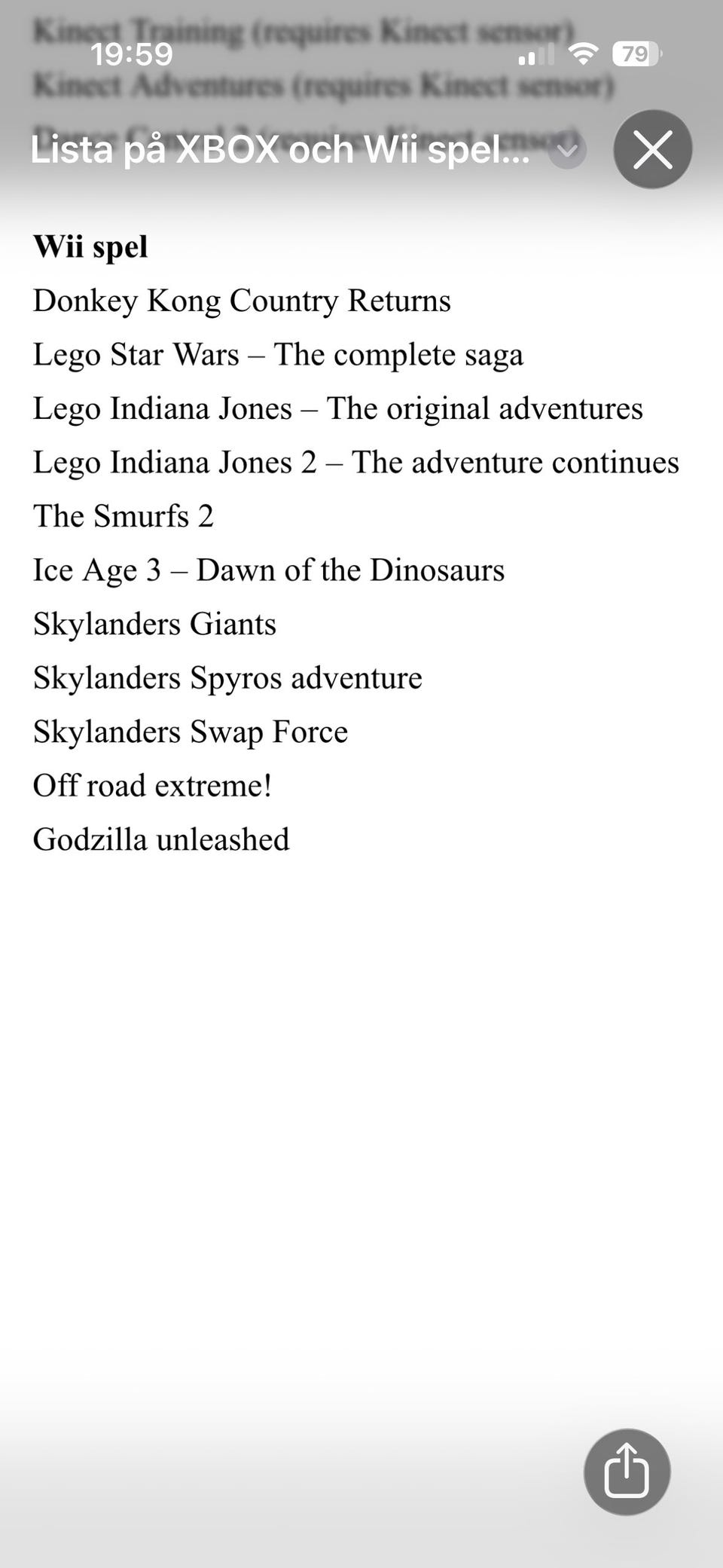Viewport: 723px width, 1568px height.
Task: Close the document preview
Action: pos(652,149)
